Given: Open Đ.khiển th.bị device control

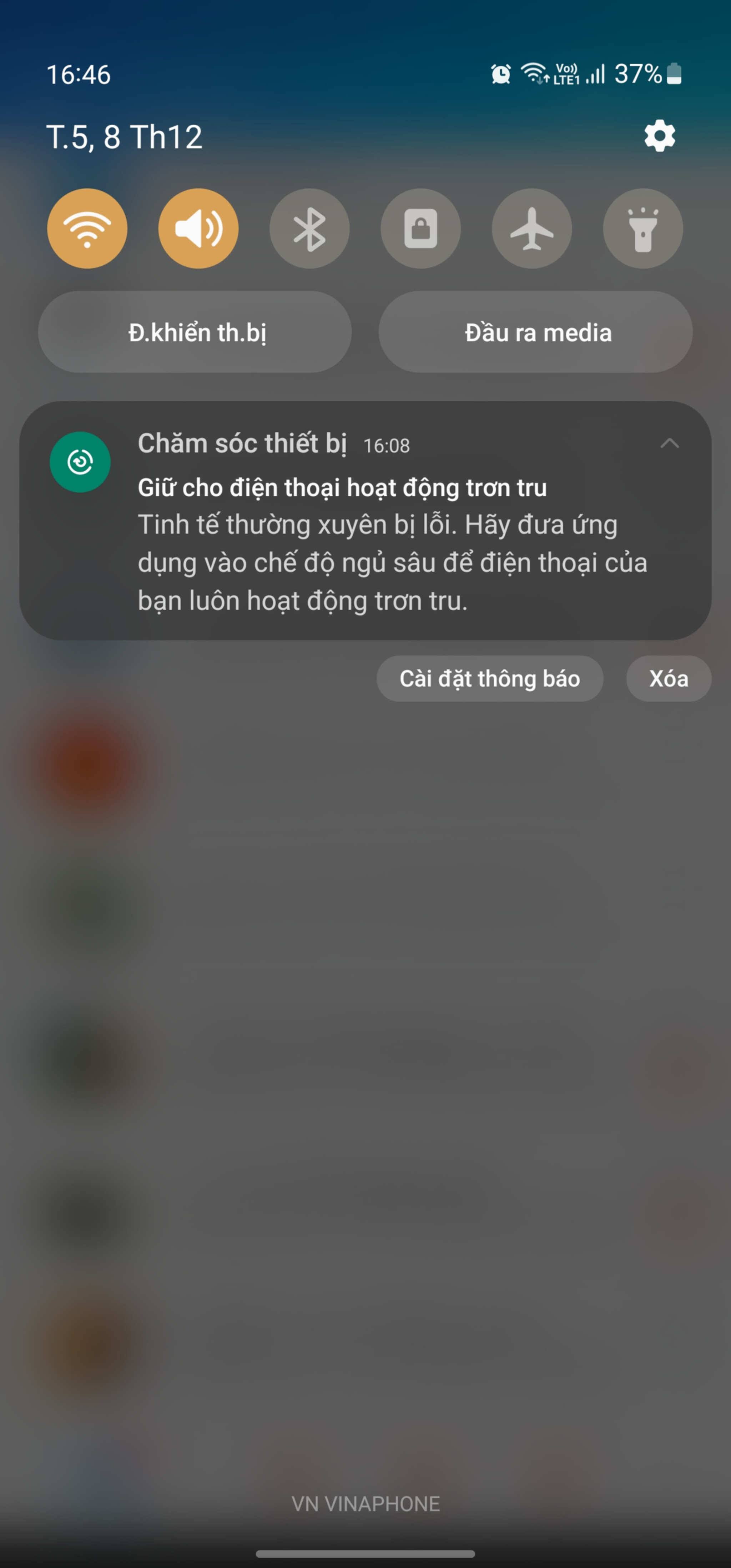Looking at the screenshot, I should 195,332.
